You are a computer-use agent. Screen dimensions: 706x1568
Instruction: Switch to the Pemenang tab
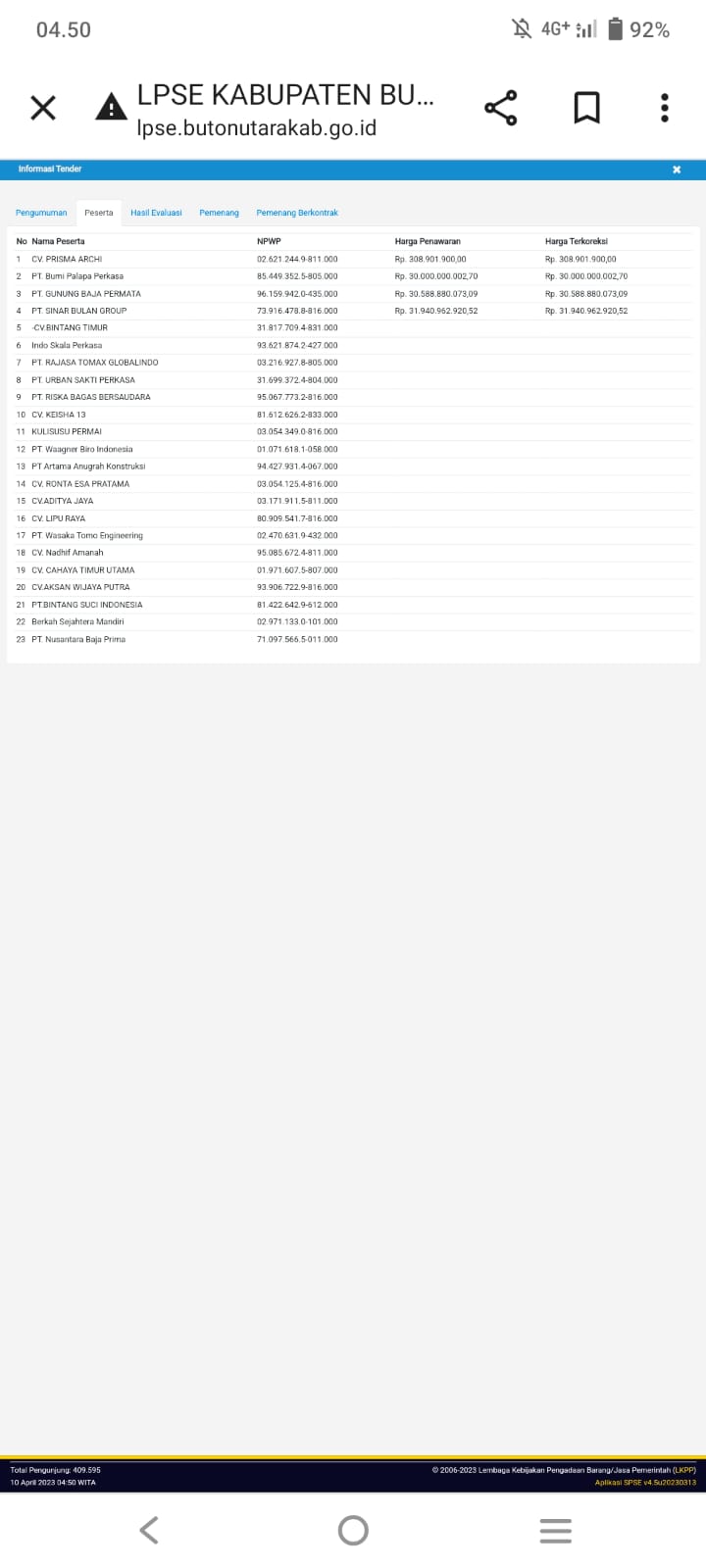(x=219, y=213)
